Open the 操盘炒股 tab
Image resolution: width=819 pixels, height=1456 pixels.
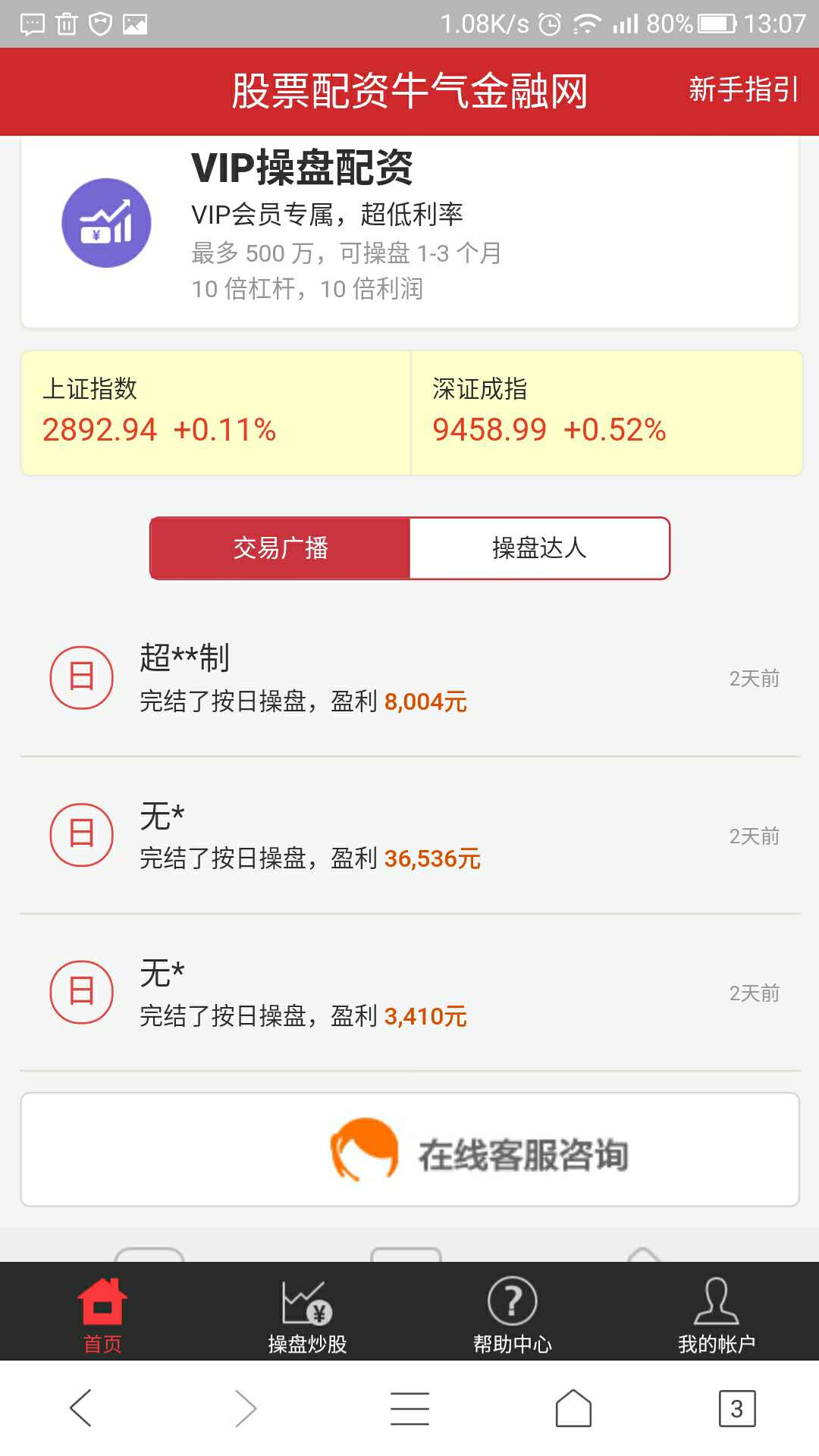(307, 1316)
